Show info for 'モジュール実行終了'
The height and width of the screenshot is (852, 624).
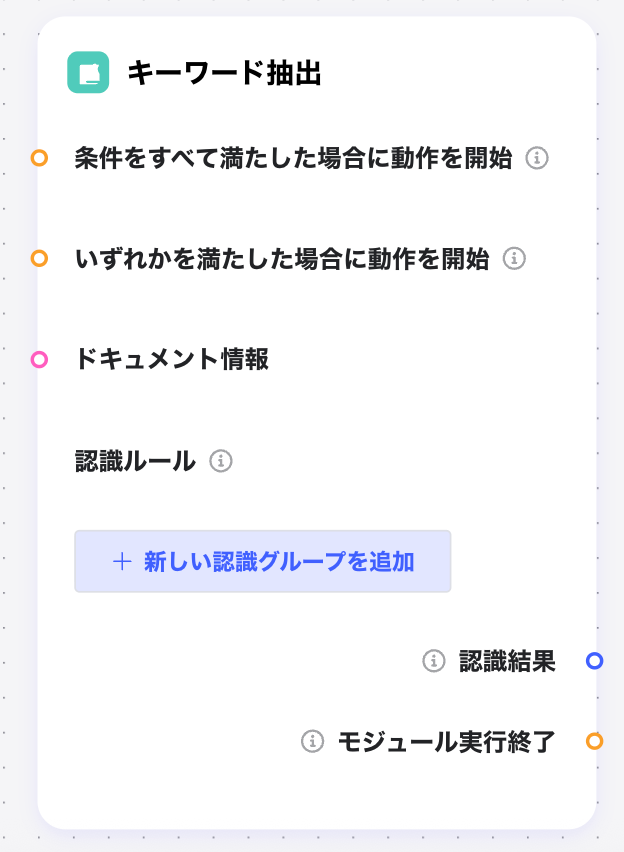click(x=312, y=741)
